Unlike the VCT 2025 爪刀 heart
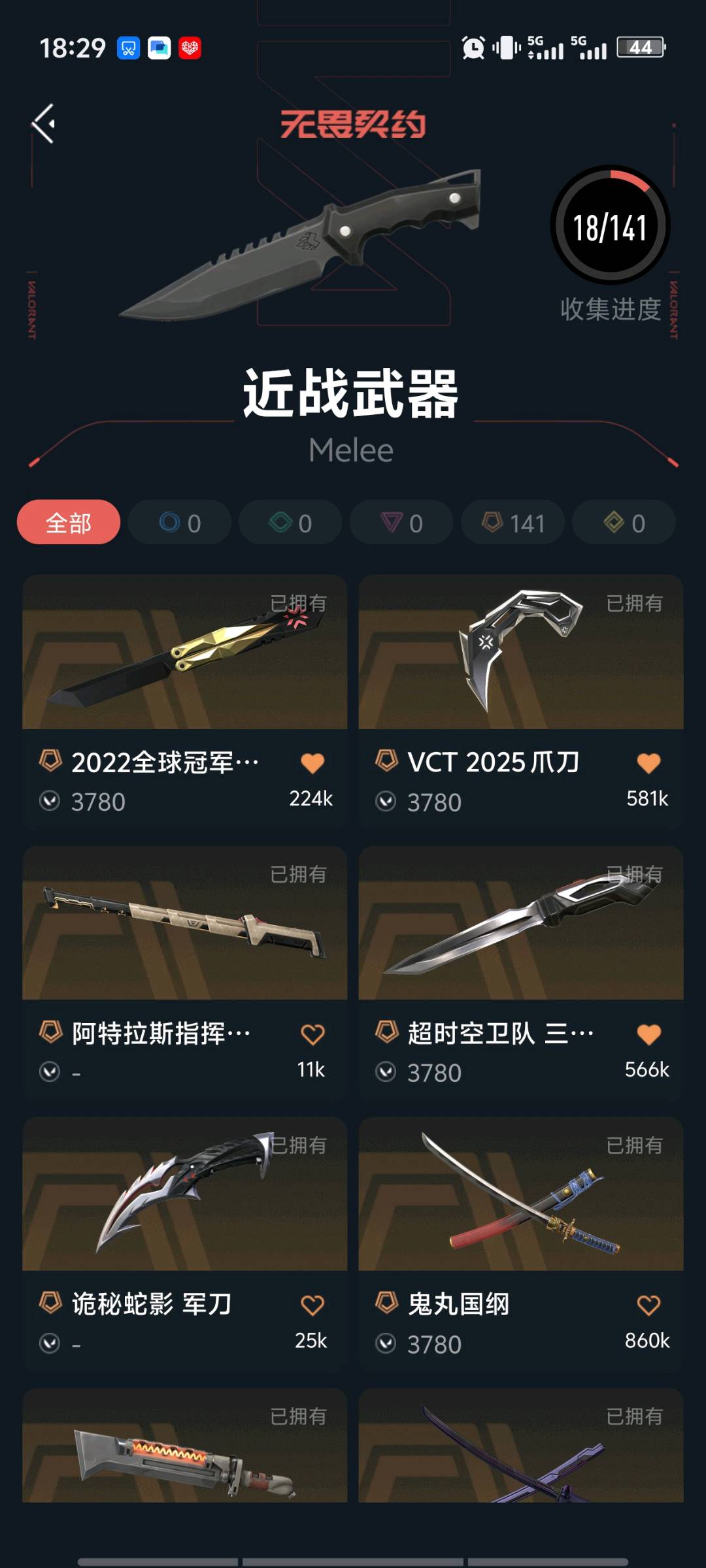The height and width of the screenshot is (1568, 706). pos(648,763)
